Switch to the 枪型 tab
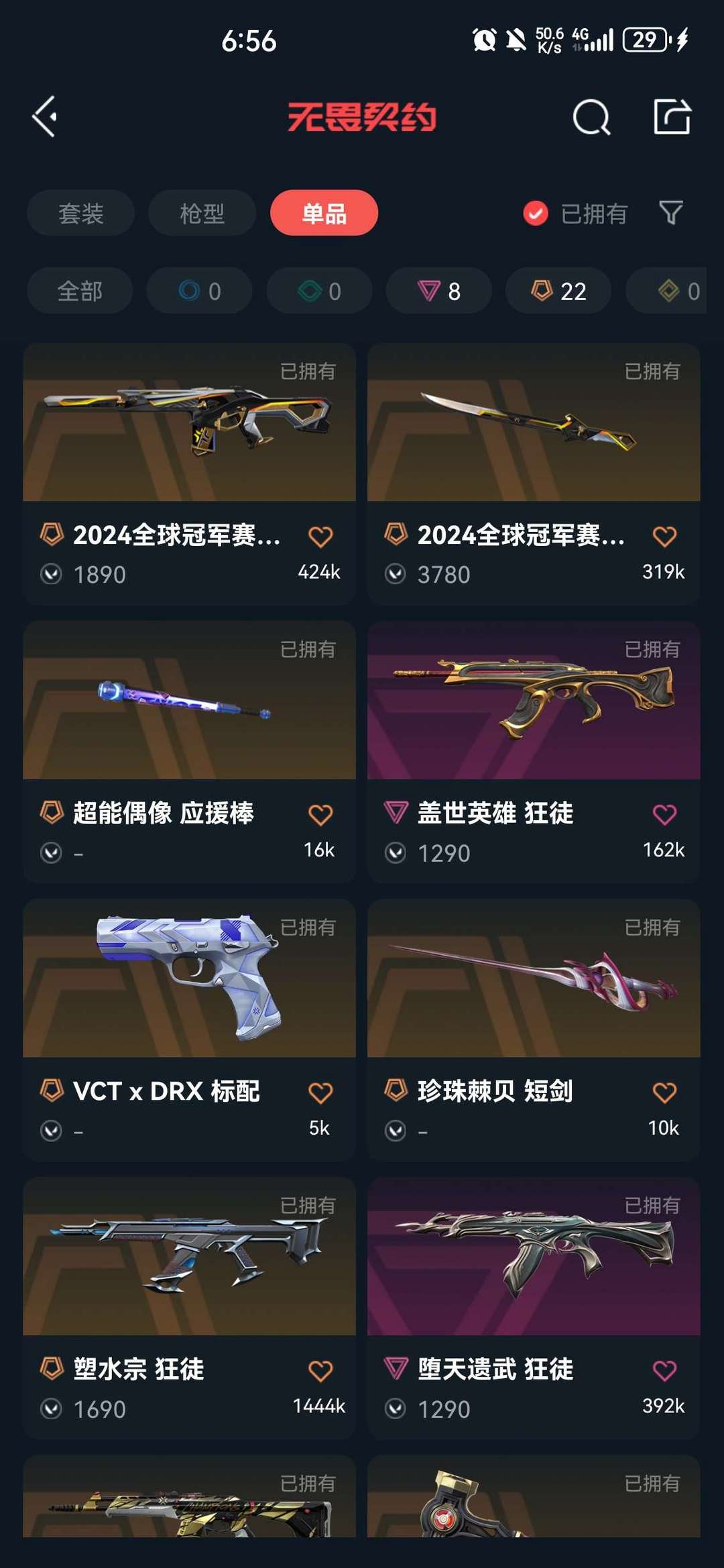Screen dimensions: 724x1568 (202, 213)
